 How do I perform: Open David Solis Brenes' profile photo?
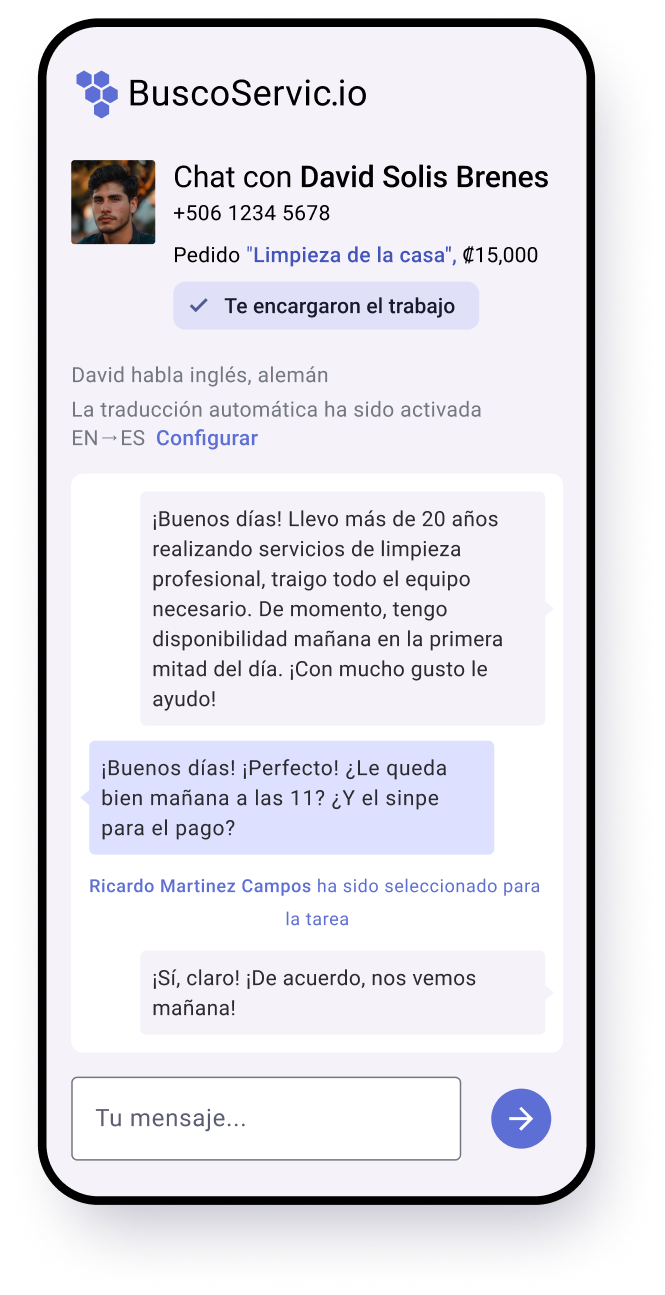tap(113, 202)
